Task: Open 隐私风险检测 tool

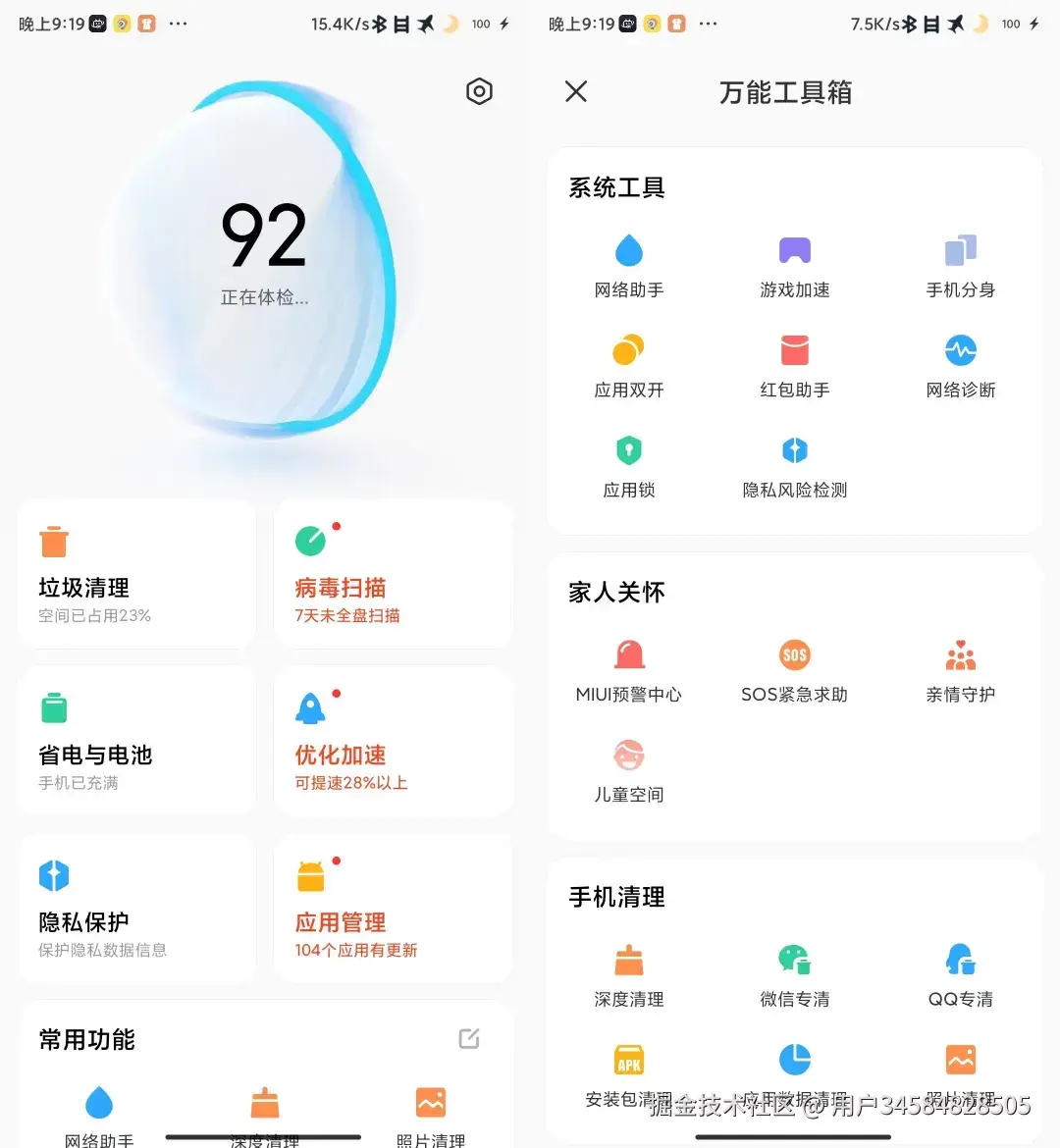Action: point(795,465)
